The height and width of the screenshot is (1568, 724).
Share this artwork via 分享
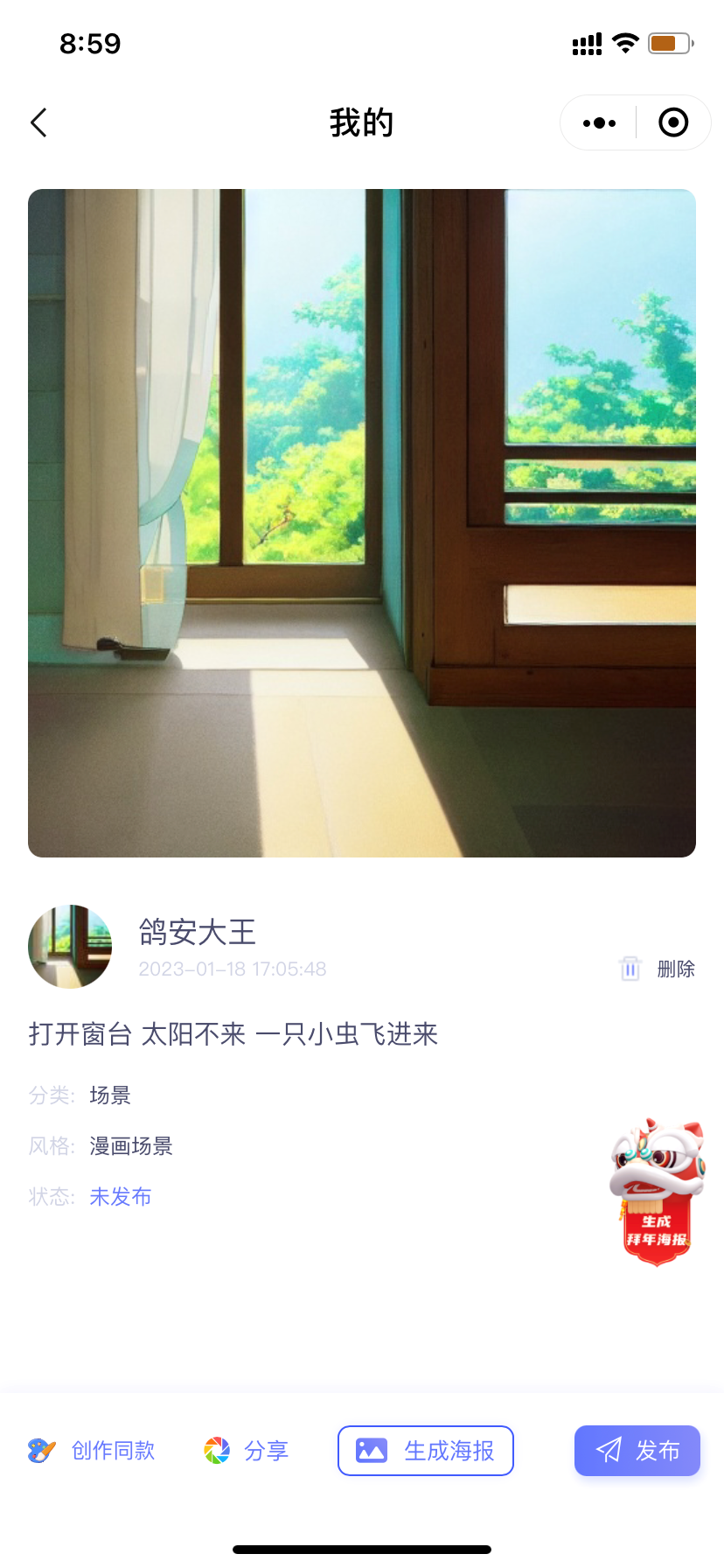(x=246, y=1451)
